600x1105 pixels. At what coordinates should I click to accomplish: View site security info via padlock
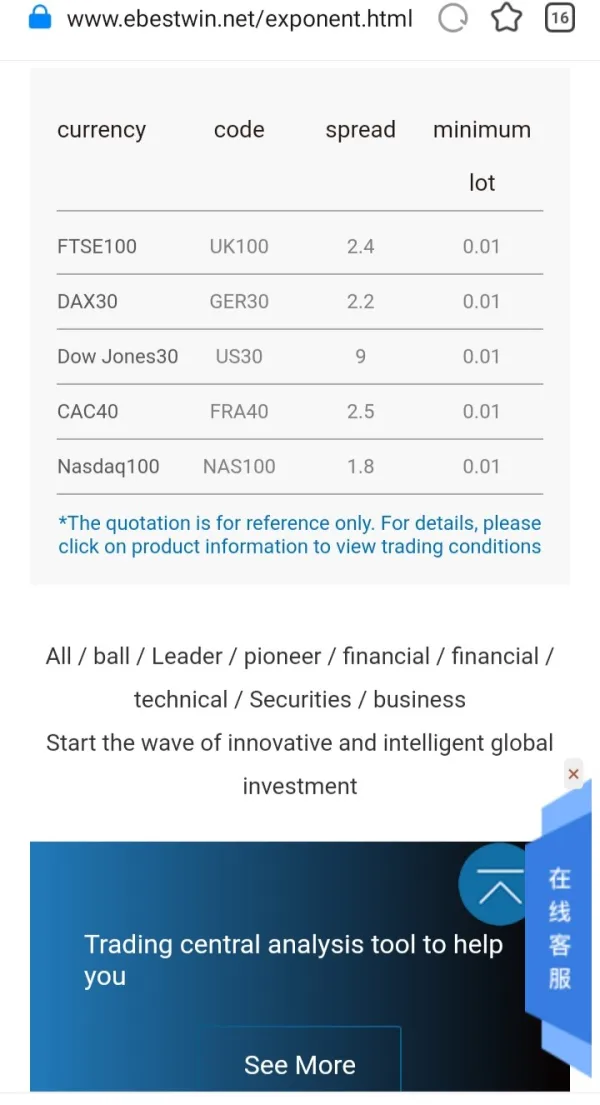tap(39, 18)
